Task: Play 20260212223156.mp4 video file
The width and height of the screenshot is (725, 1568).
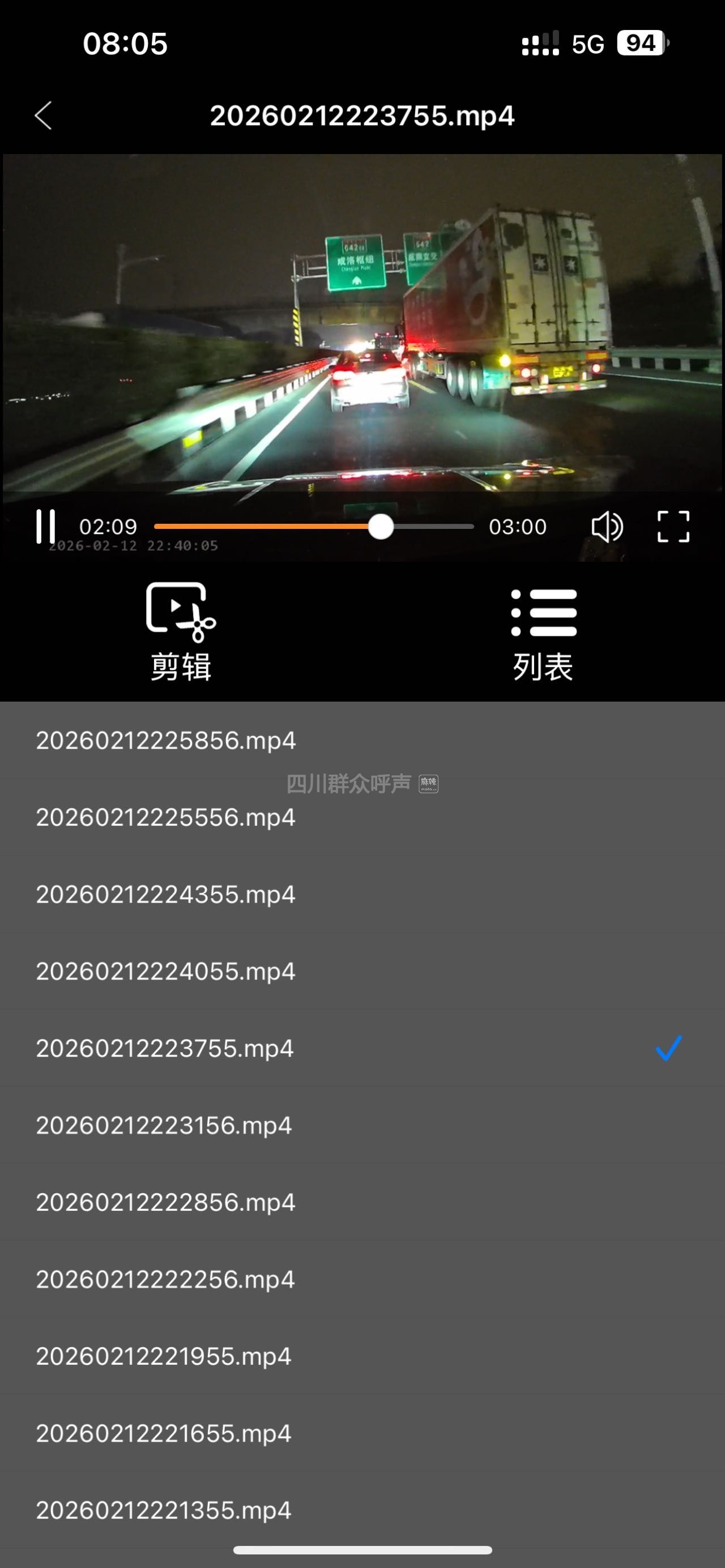Action: coord(164,1126)
